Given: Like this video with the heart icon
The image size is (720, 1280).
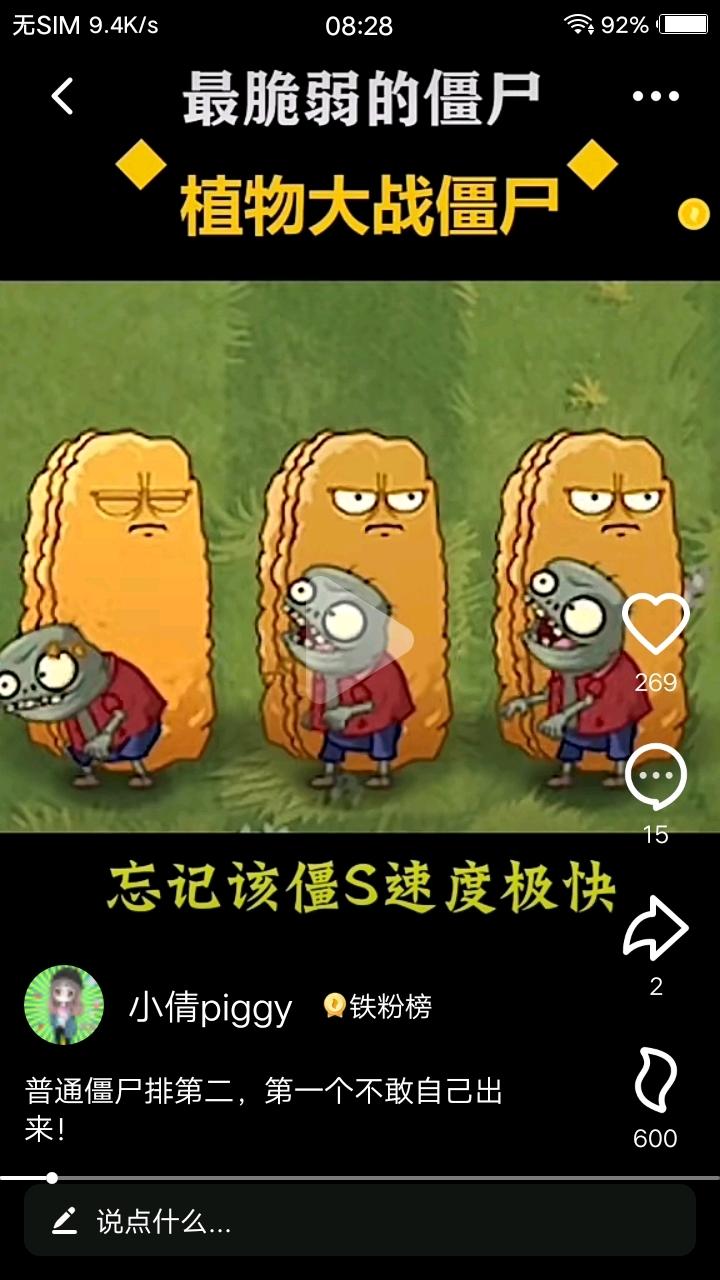Looking at the screenshot, I should point(656,624).
